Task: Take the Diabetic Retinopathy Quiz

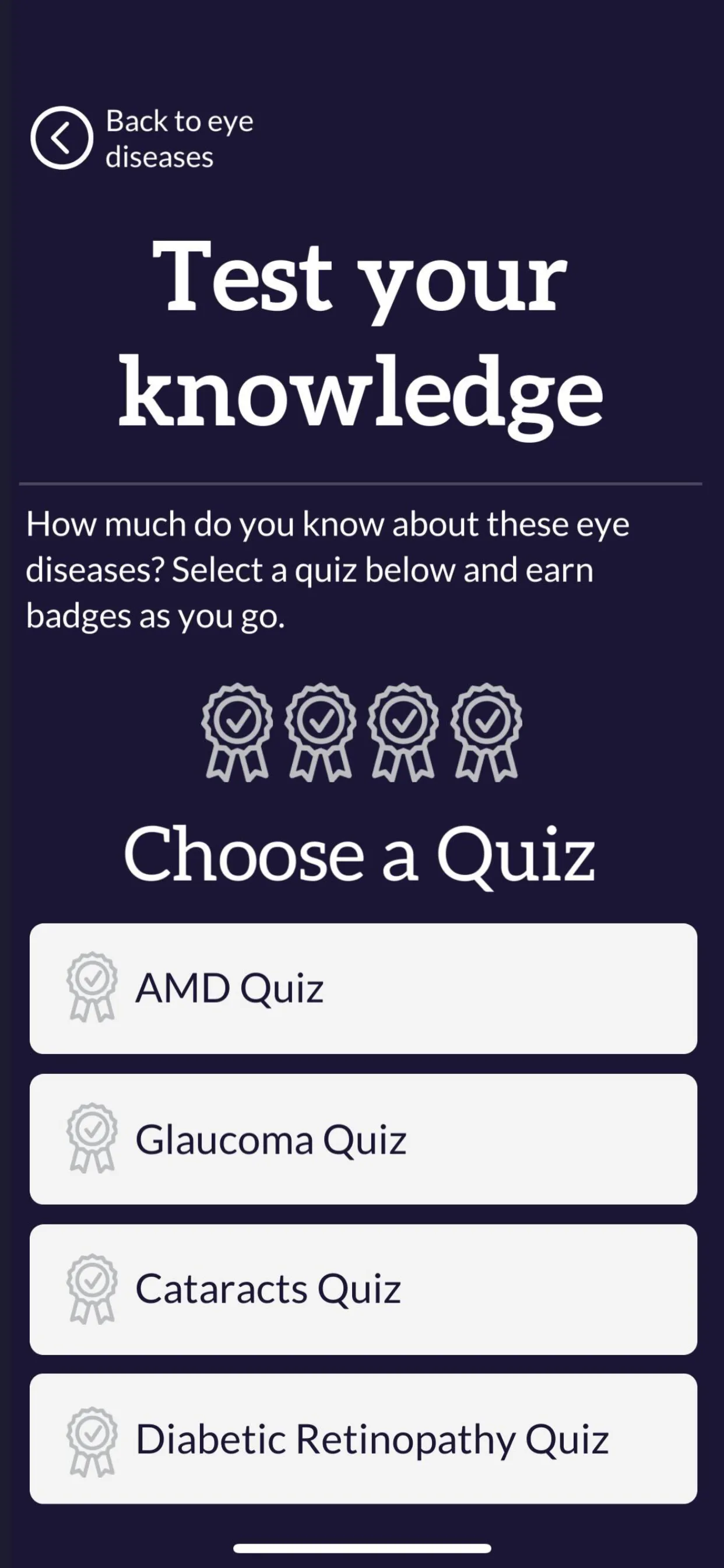Action: click(363, 1438)
